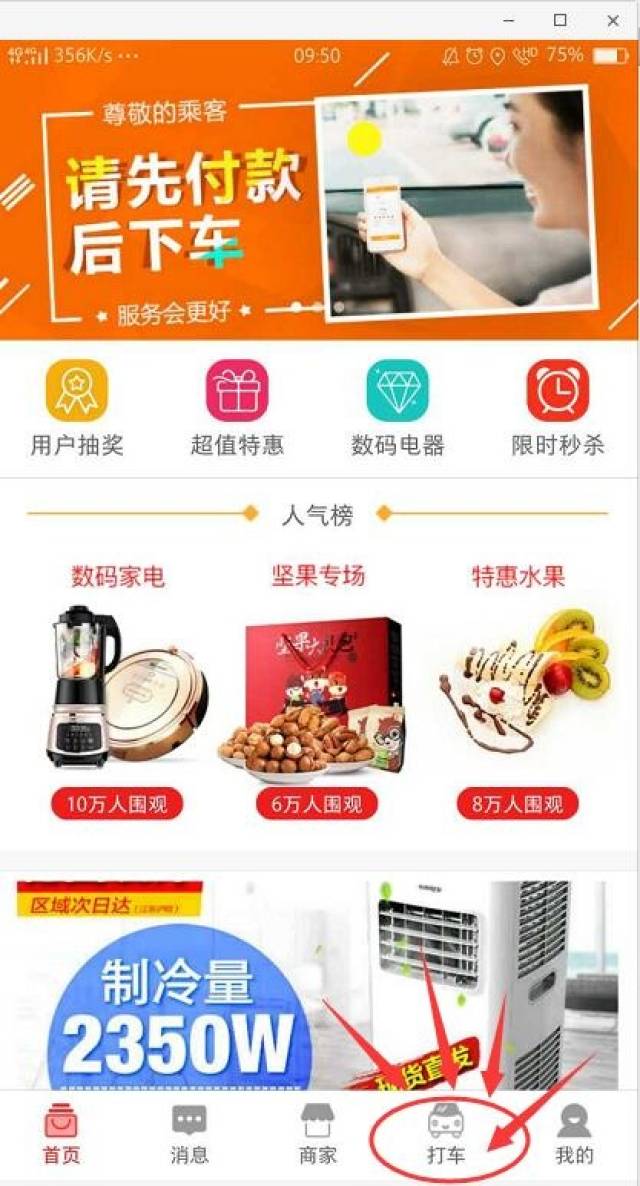Minimize the emulator window

point(508,20)
